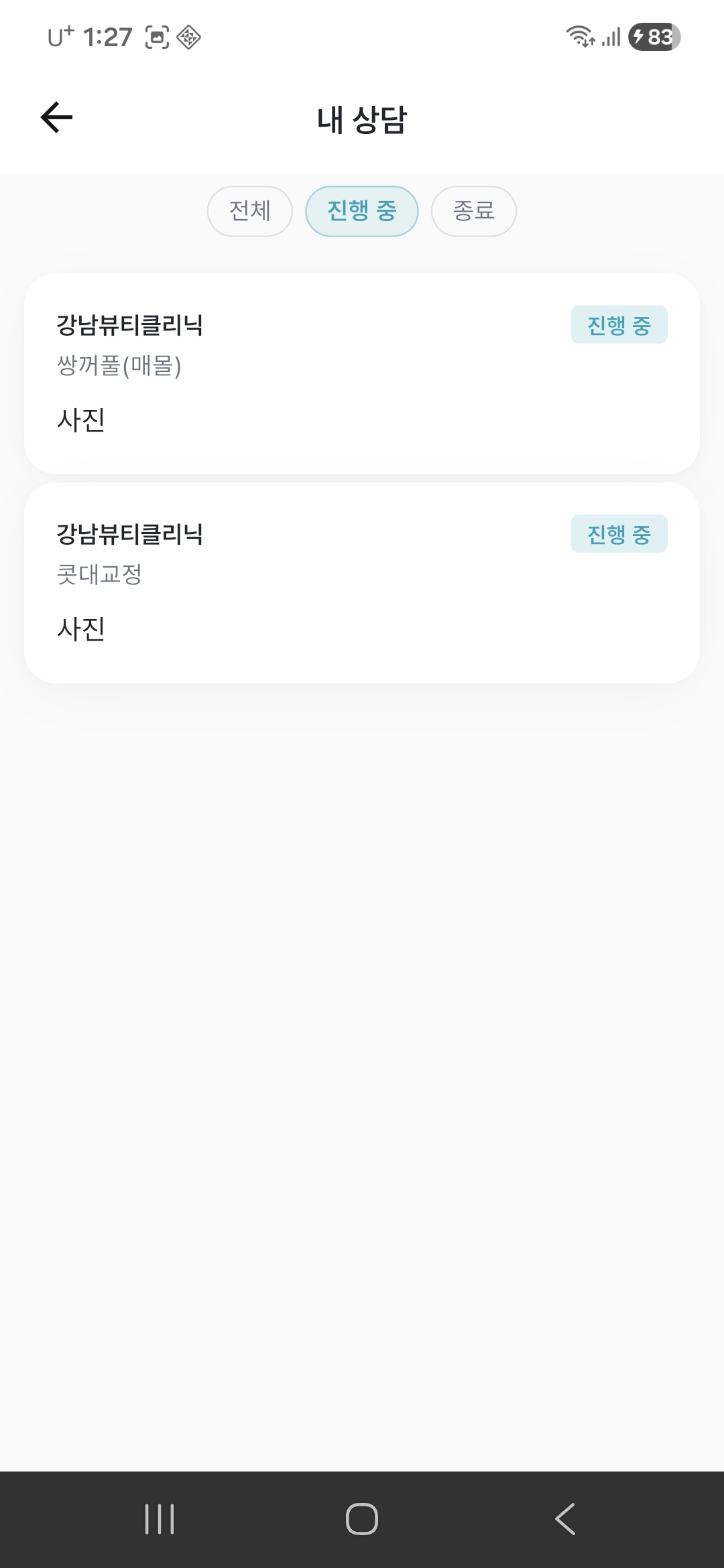Open the 콧대교정 consultation card

(362, 582)
